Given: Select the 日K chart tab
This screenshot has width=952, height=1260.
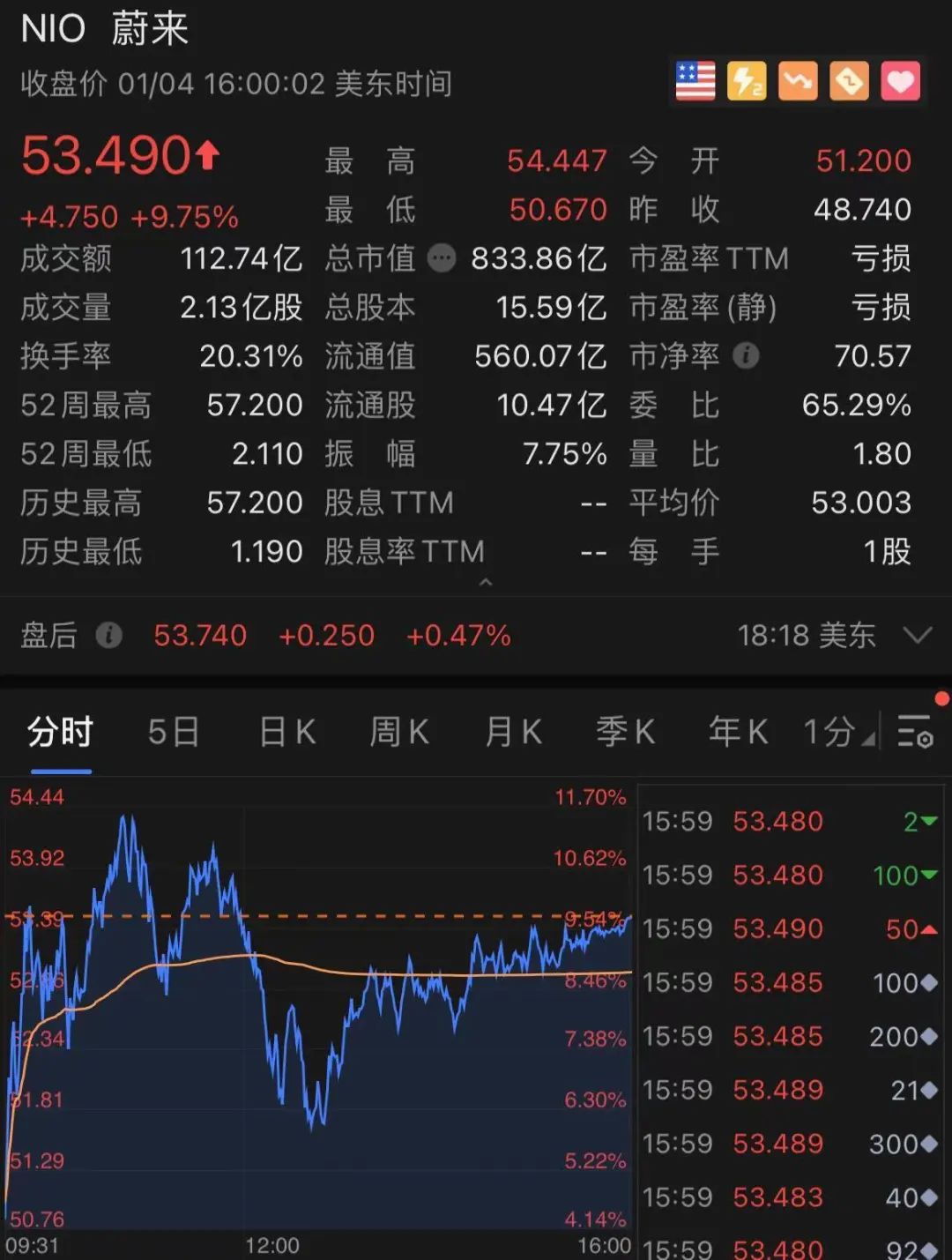Looking at the screenshot, I should click(287, 732).
